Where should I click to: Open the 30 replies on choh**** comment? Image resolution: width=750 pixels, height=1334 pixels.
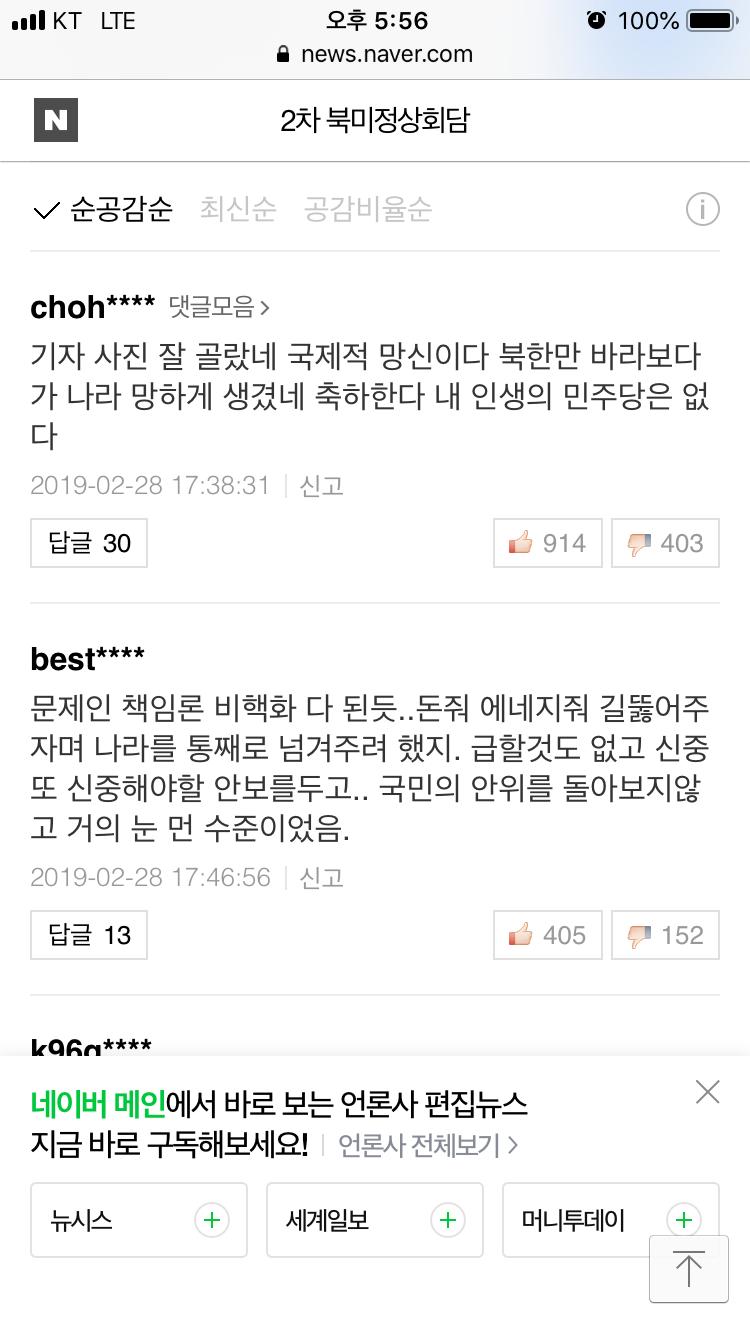[89, 543]
